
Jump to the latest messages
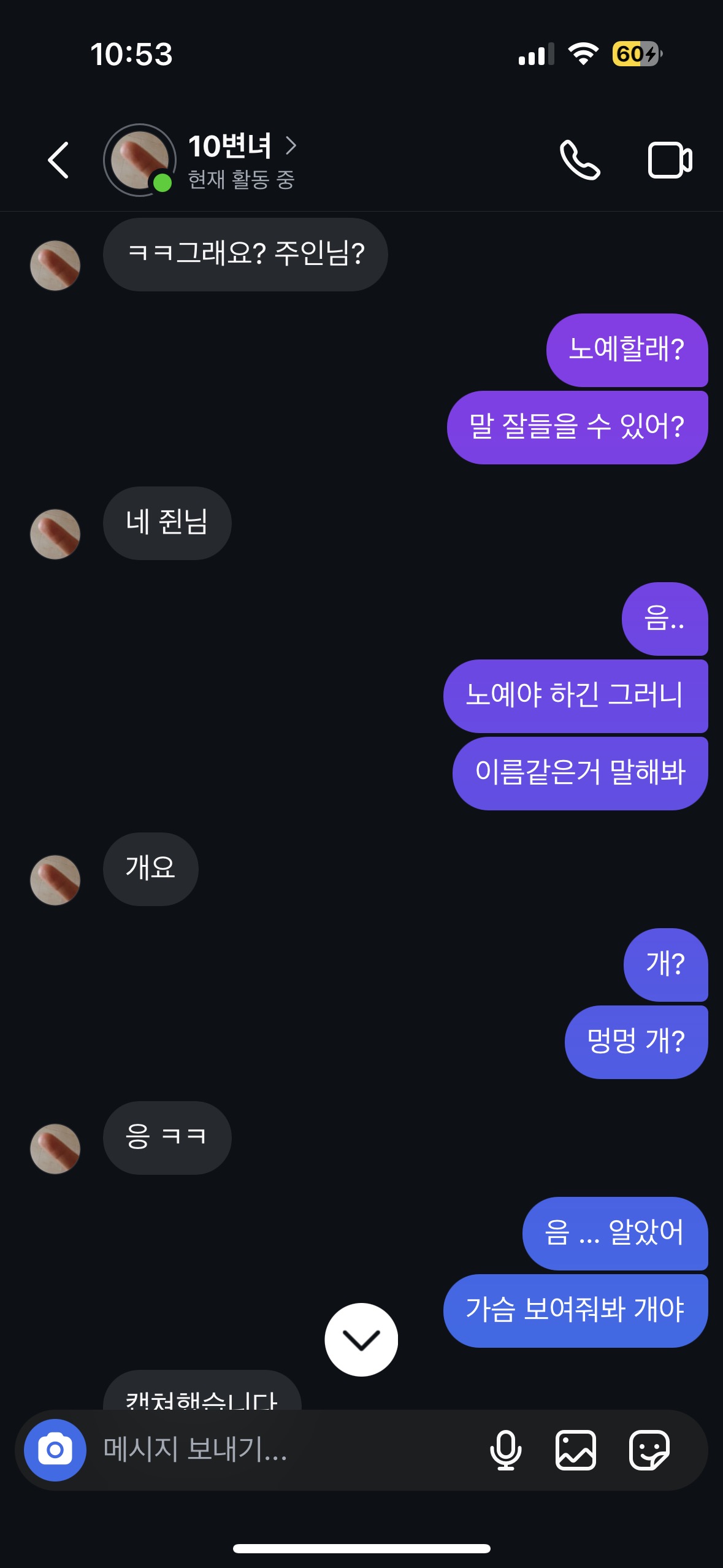pos(361,1340)
